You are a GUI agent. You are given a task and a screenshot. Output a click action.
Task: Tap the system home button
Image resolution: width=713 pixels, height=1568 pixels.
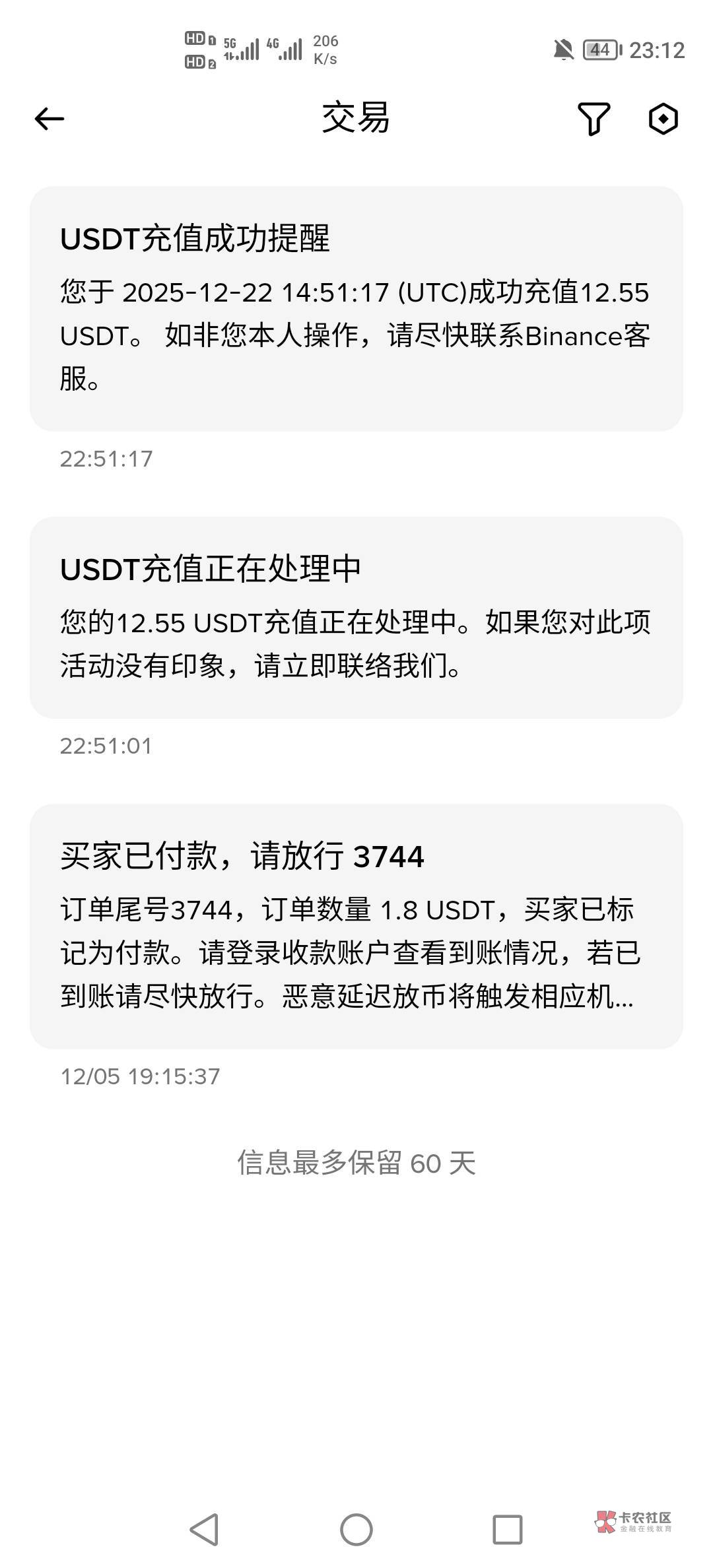click(x=356, y=1529)
